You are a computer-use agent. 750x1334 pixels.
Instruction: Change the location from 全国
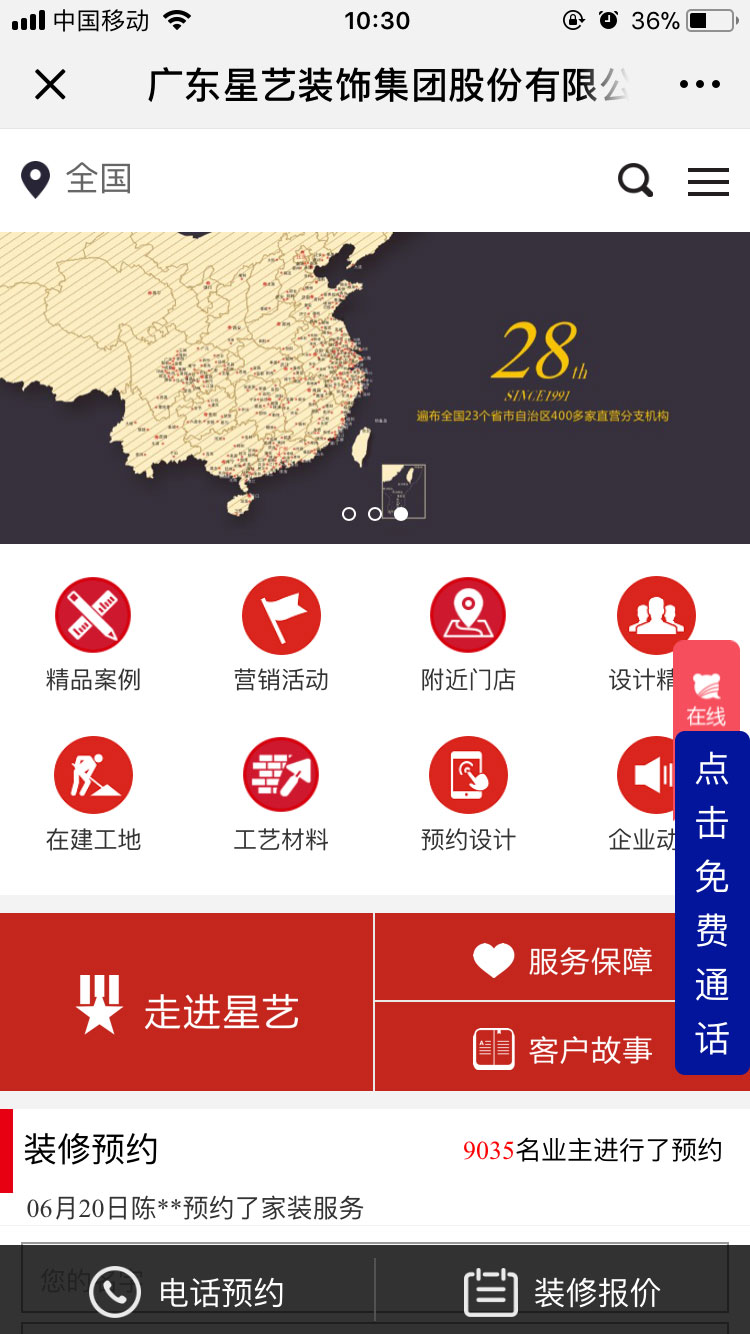[x=77, y=180]
